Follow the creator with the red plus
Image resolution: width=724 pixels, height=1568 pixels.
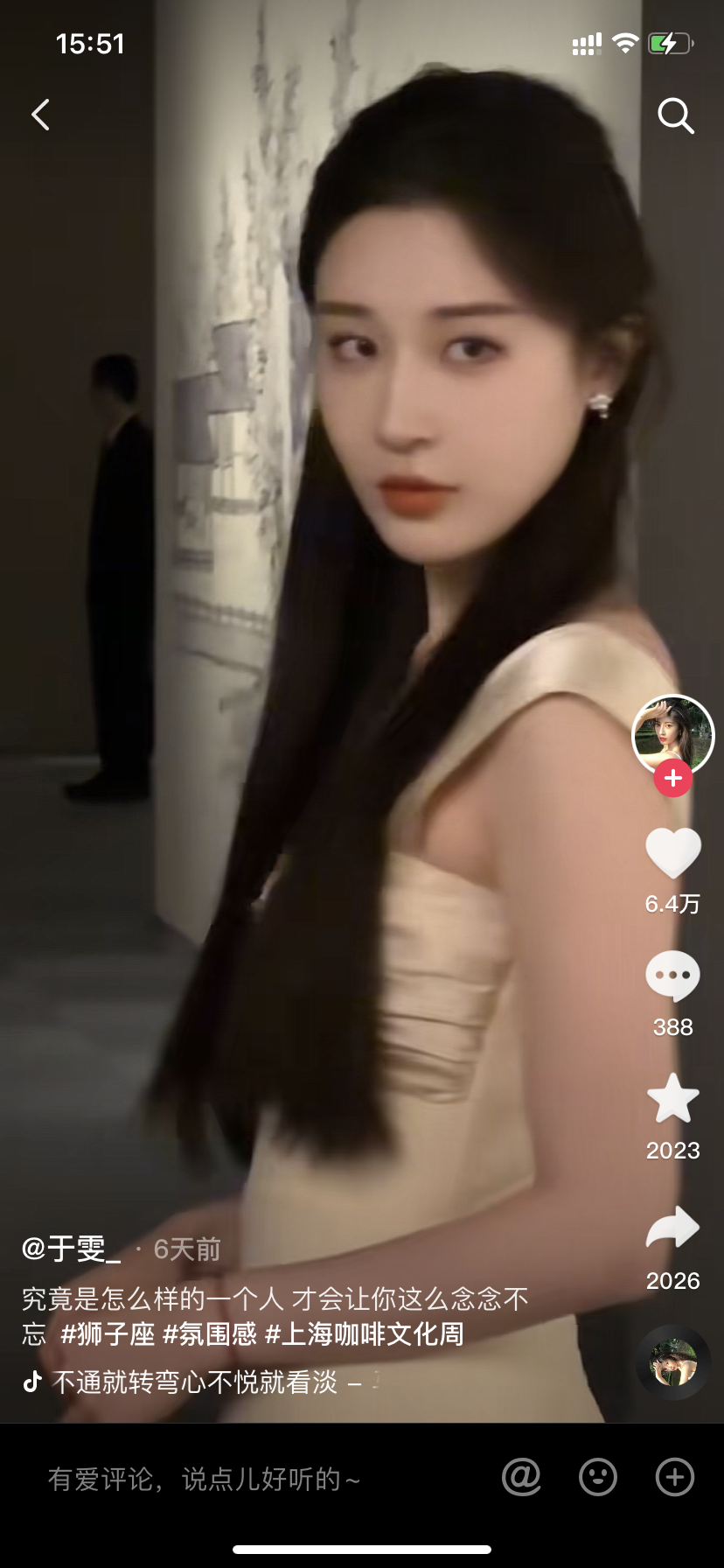[673, 778]
